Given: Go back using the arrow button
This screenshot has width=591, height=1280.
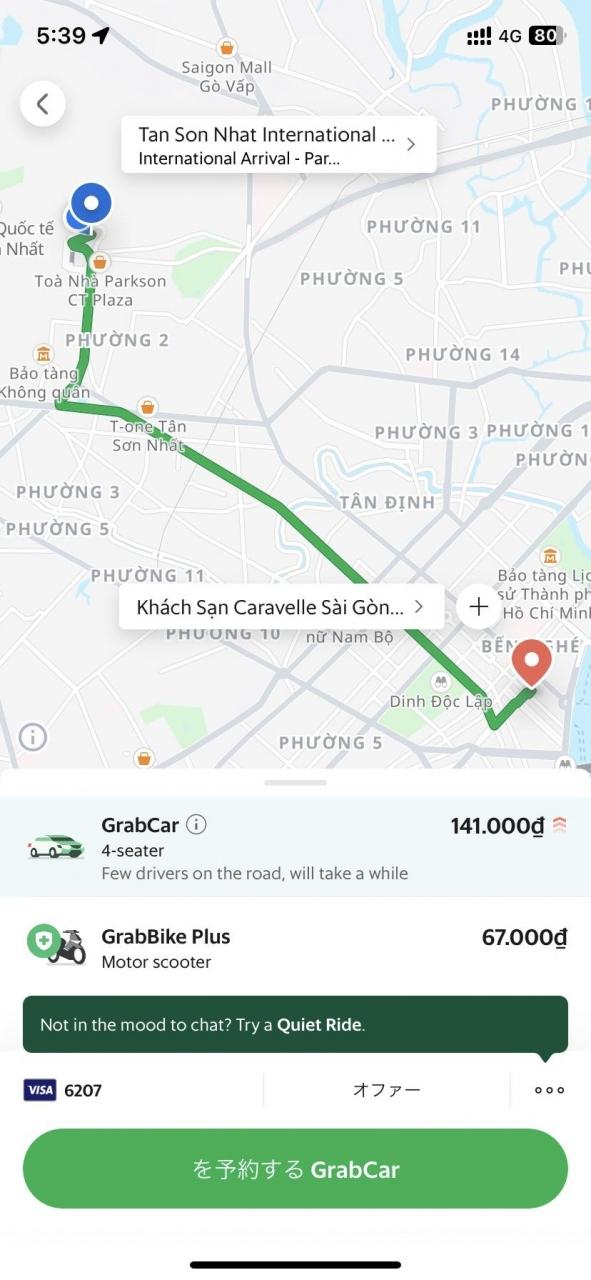Looking at the screenshot, I should tap(43, 103).
